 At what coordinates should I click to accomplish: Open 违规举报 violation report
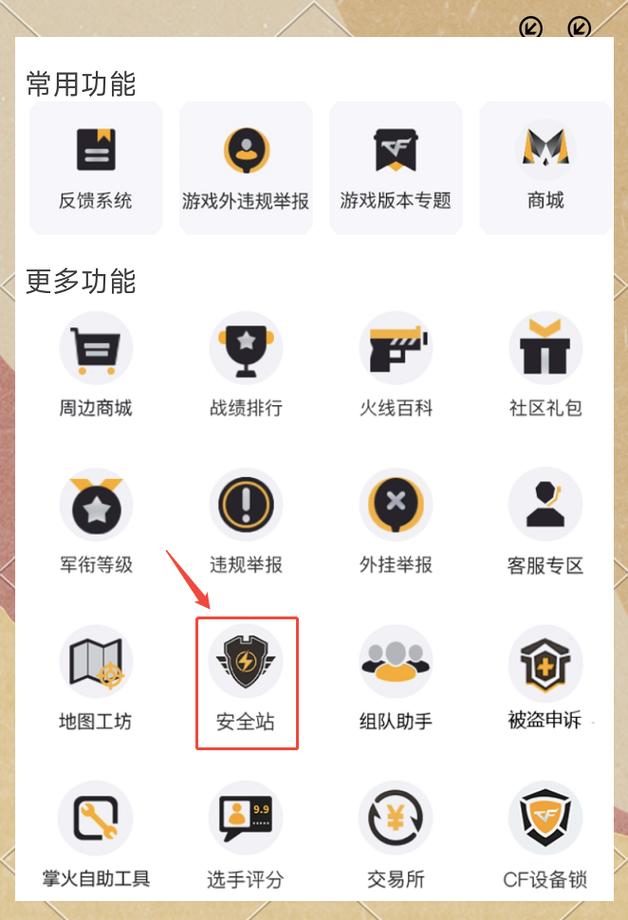pyautogui.click(x=246, y=522)
